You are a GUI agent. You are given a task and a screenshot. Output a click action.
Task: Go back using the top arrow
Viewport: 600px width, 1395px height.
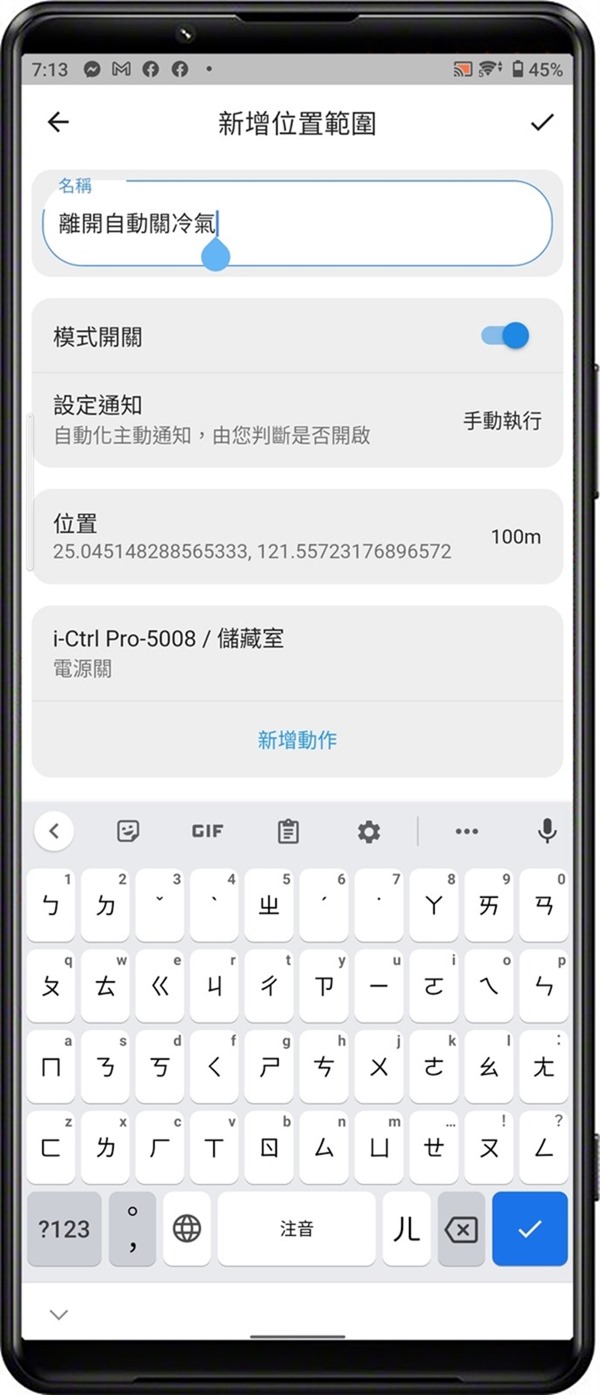click(x=58, y=122)
